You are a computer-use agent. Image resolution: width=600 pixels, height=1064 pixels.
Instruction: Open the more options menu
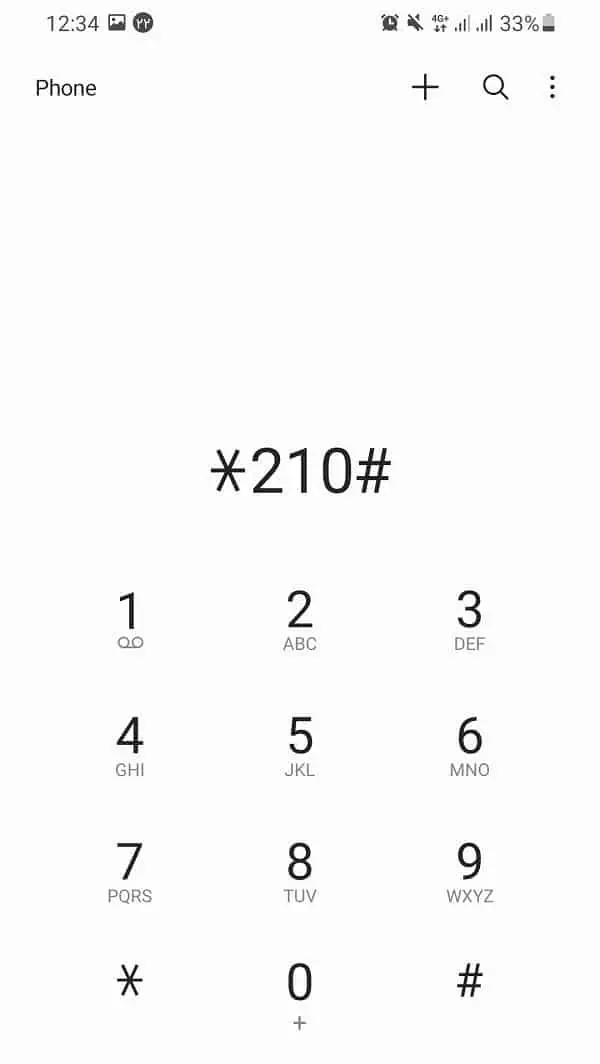pyautogui.click(x=552, y=88)
